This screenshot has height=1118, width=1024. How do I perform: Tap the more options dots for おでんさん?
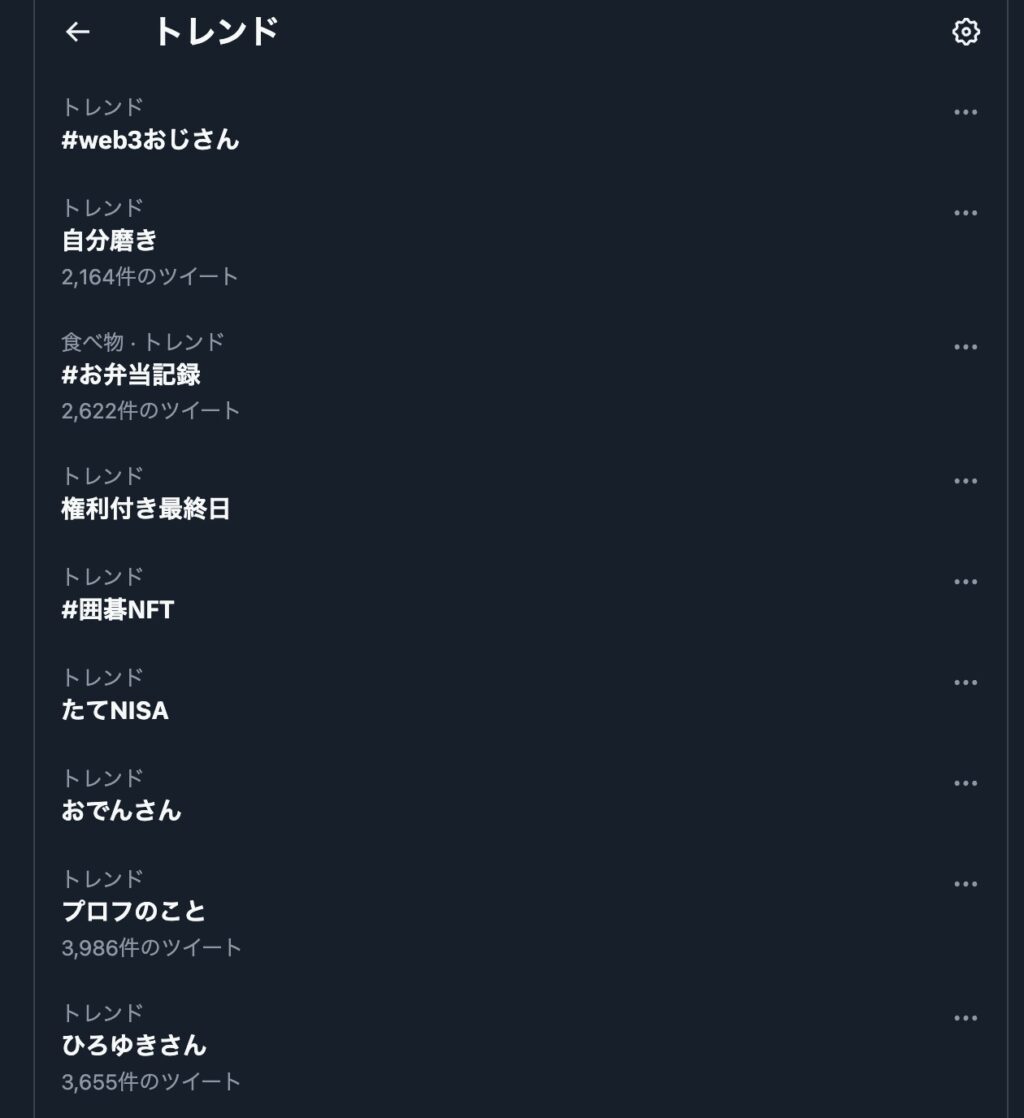(x=965, y=783)
